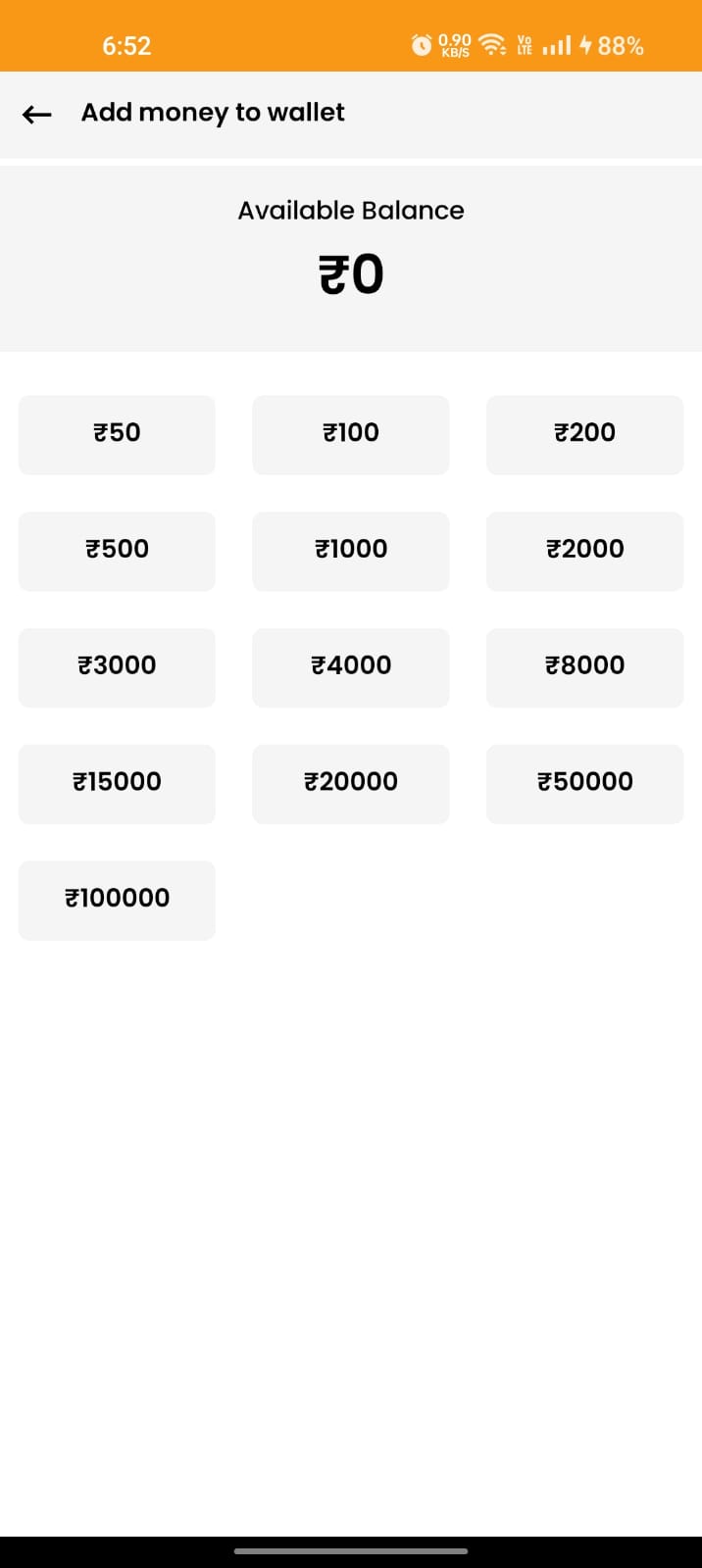The height and width of the screenshot is (1568, 702).
Task: Choose ₹100 to add
Action: coord(351,434)
